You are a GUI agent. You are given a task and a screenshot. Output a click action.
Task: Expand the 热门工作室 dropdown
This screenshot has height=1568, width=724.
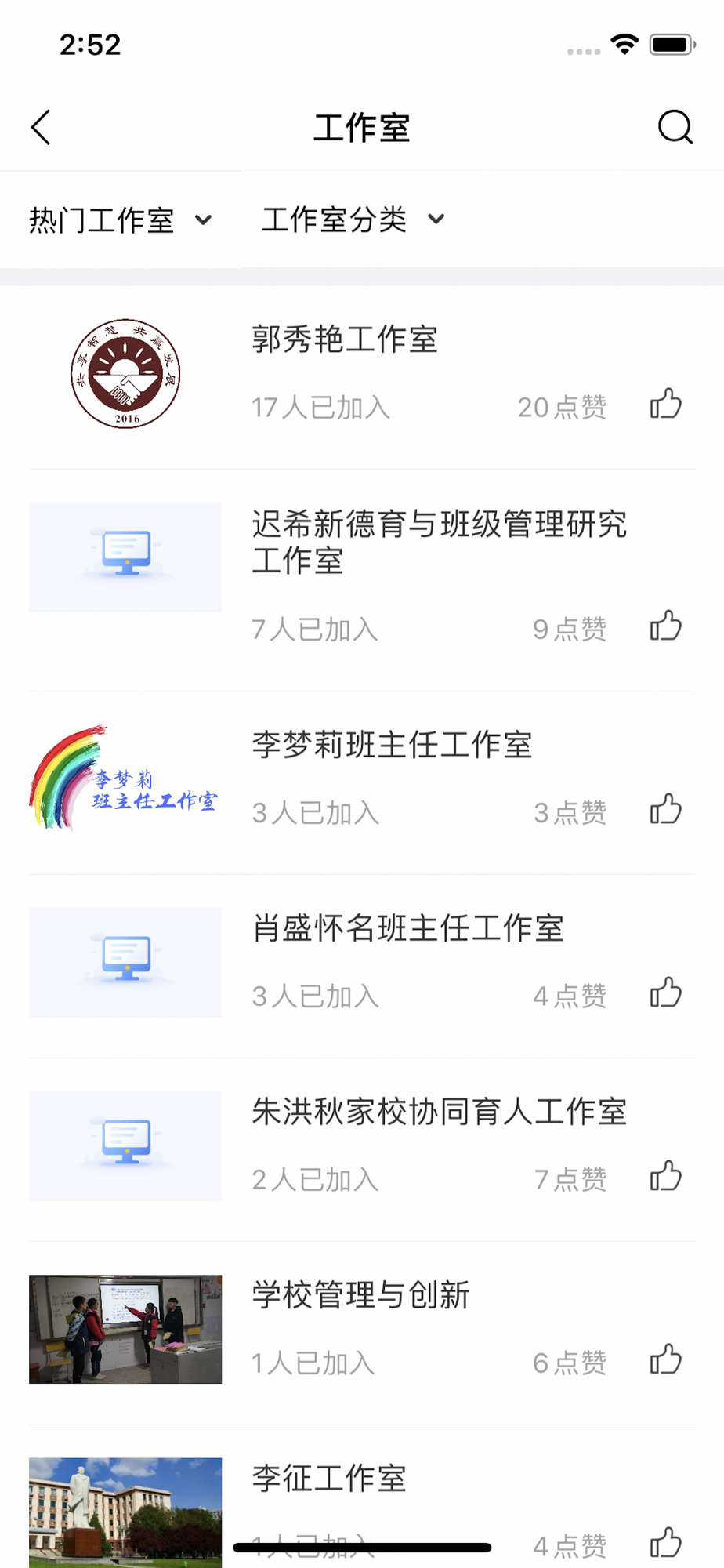click(121, 220)
